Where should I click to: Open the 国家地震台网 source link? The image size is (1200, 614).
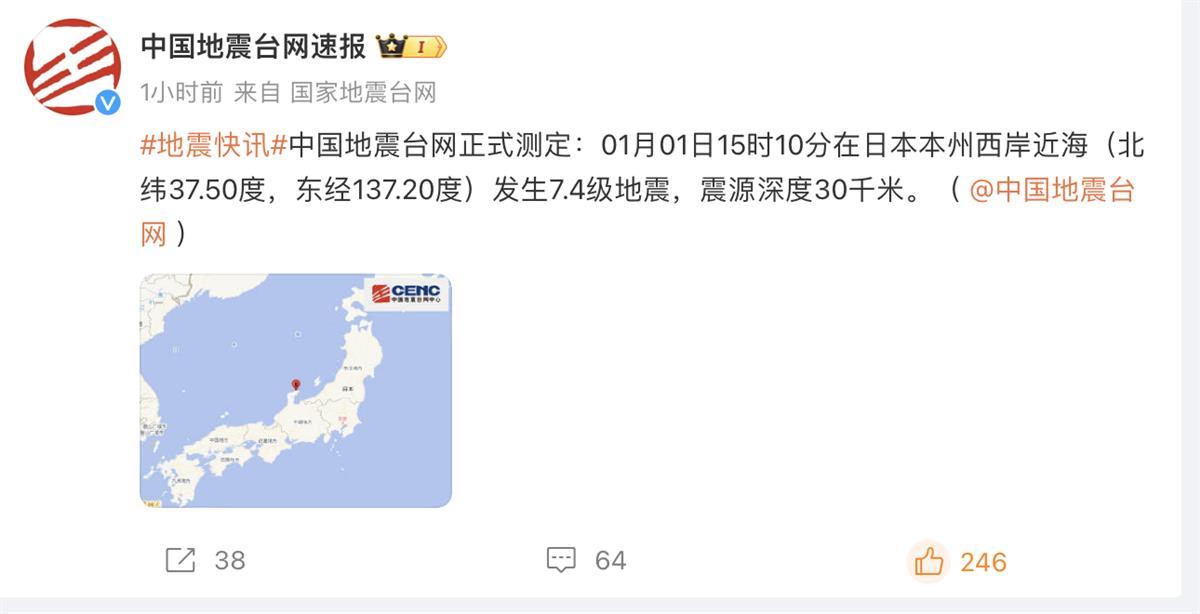pyautogui.click(x=363, y=94)
